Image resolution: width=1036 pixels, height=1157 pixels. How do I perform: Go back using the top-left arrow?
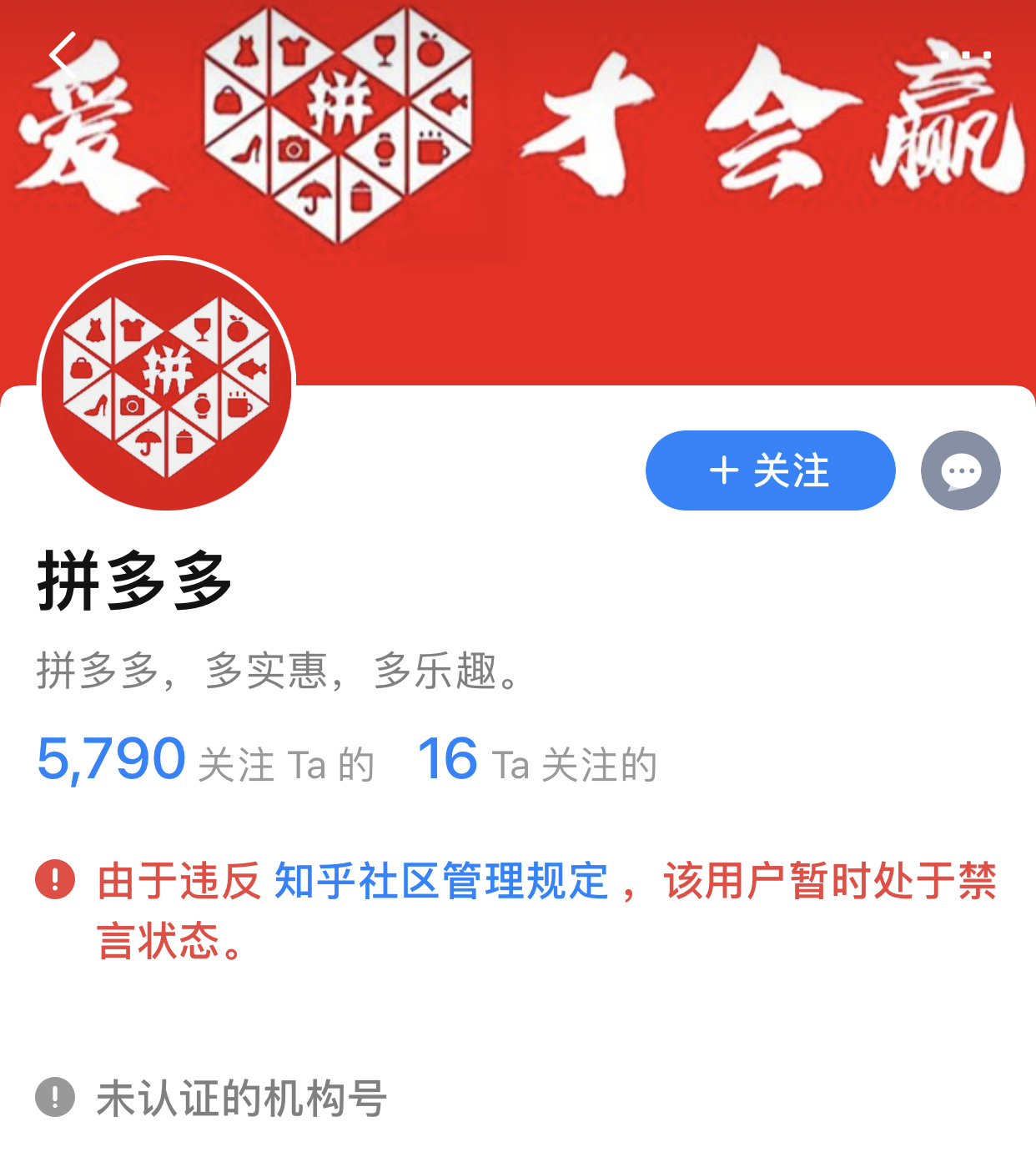[63, 55]
